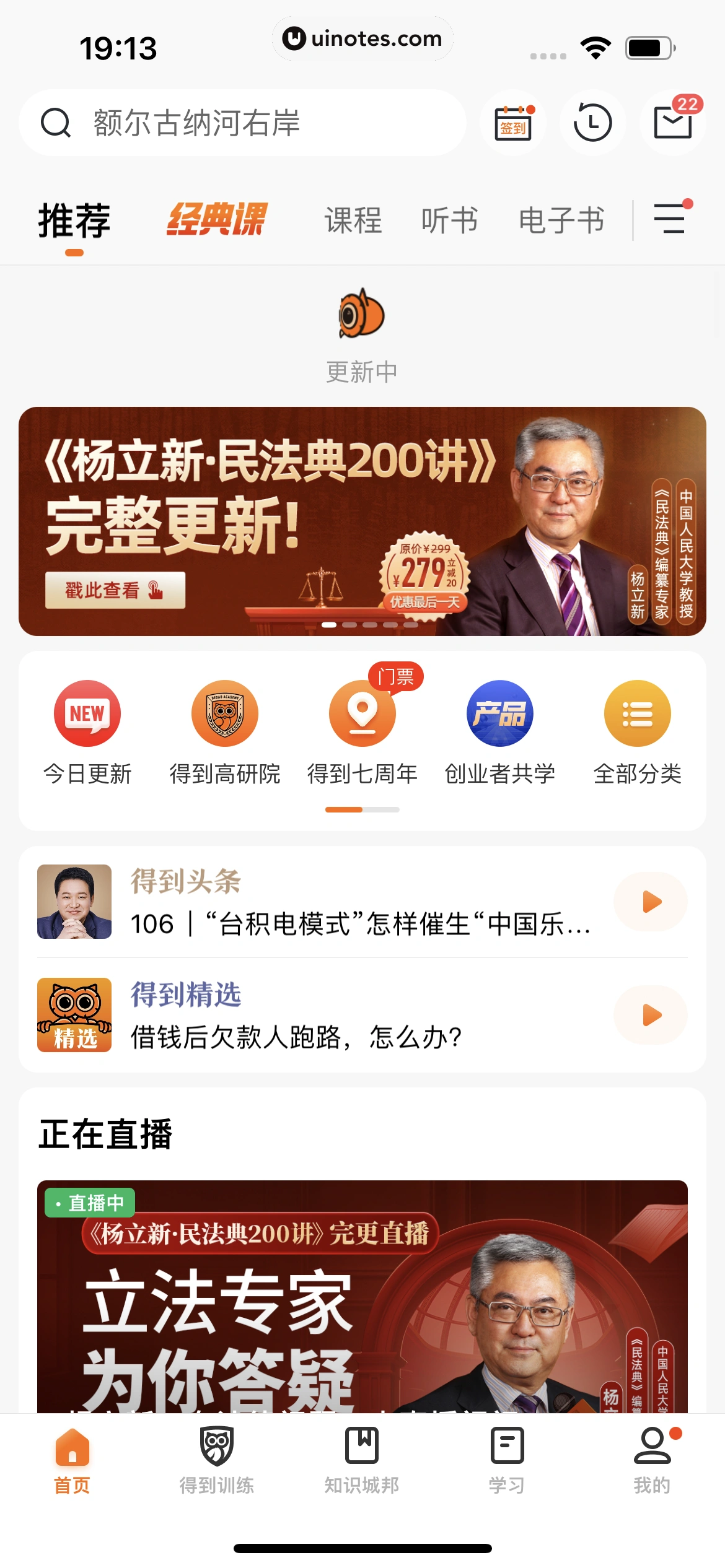
Task: Tap the 签到 sign-in calendar icon
Action: coord(513,122)
